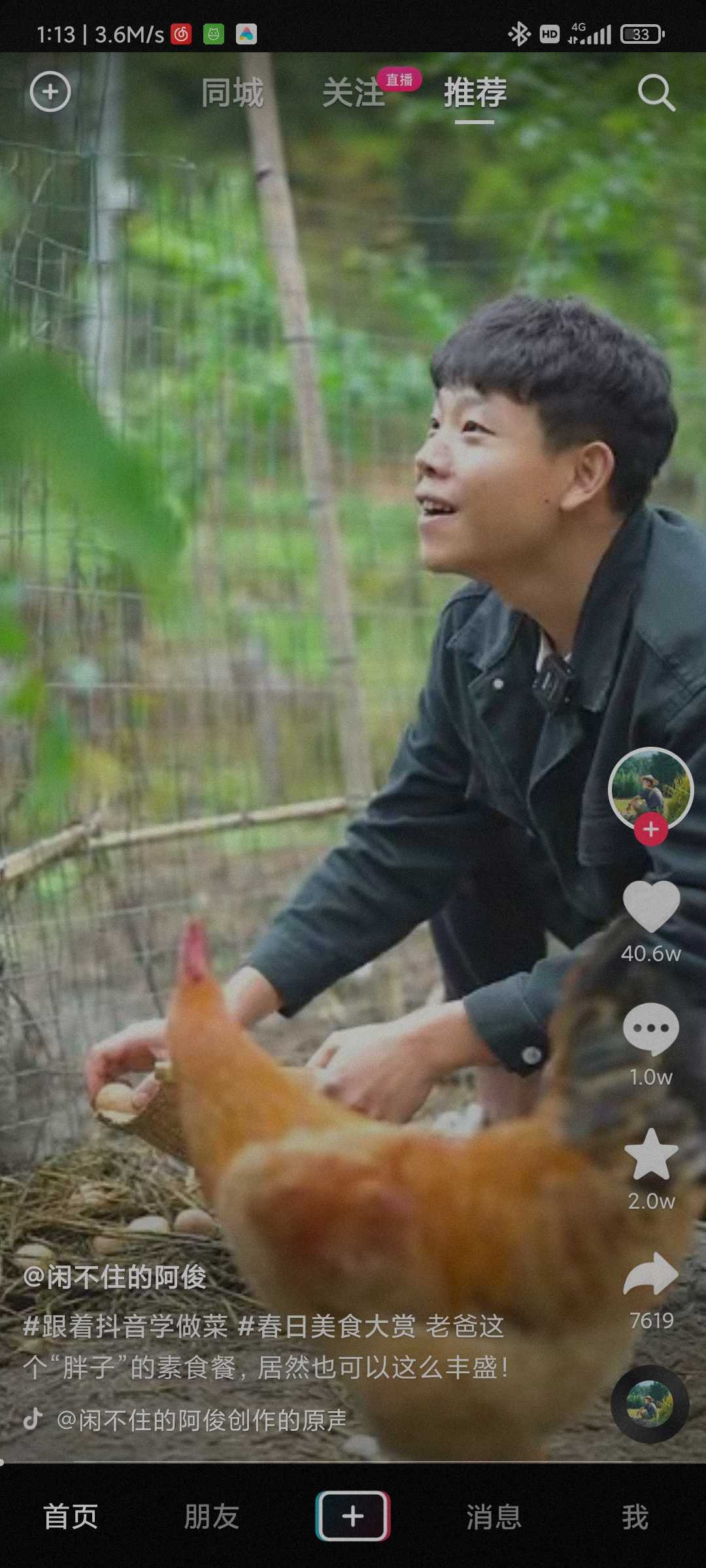
Task: Like this video with the heart
Action: pyautogui.click(x=651, y=906)
